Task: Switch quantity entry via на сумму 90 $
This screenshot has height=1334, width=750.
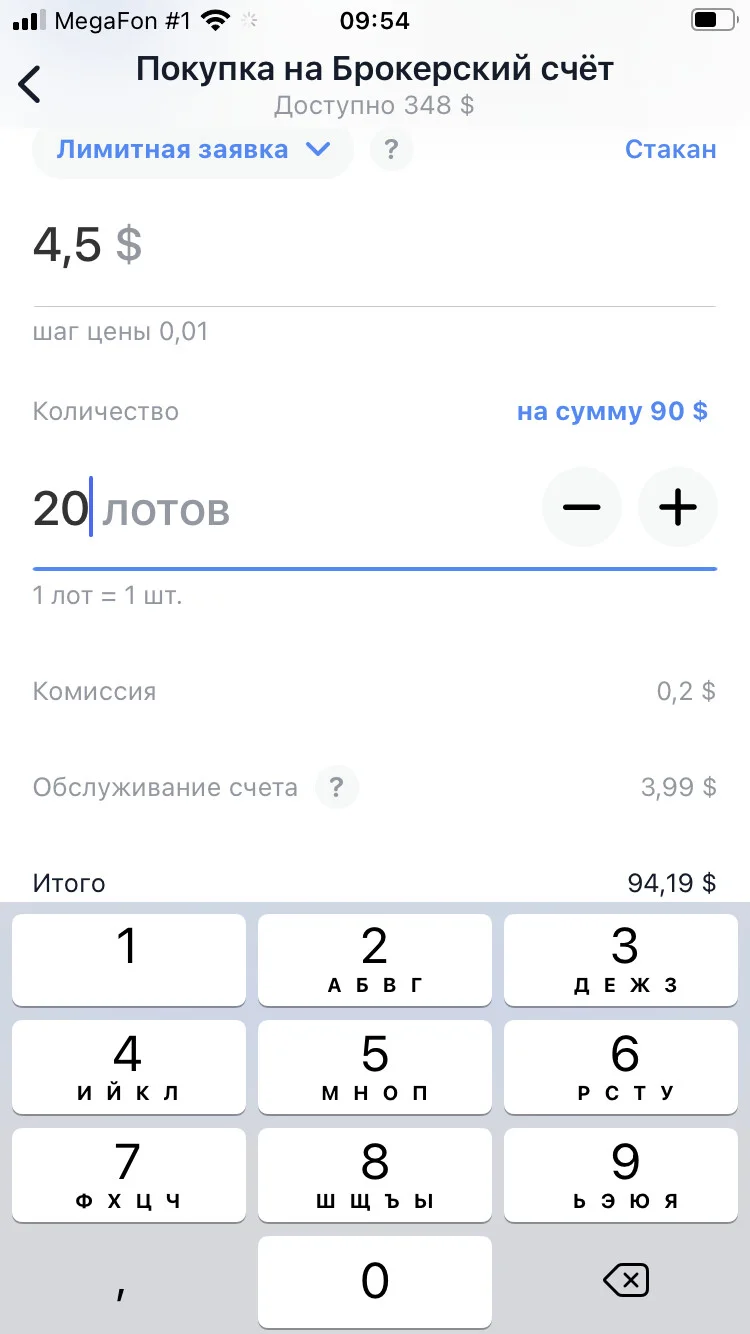Action: (x=612, y=411)
